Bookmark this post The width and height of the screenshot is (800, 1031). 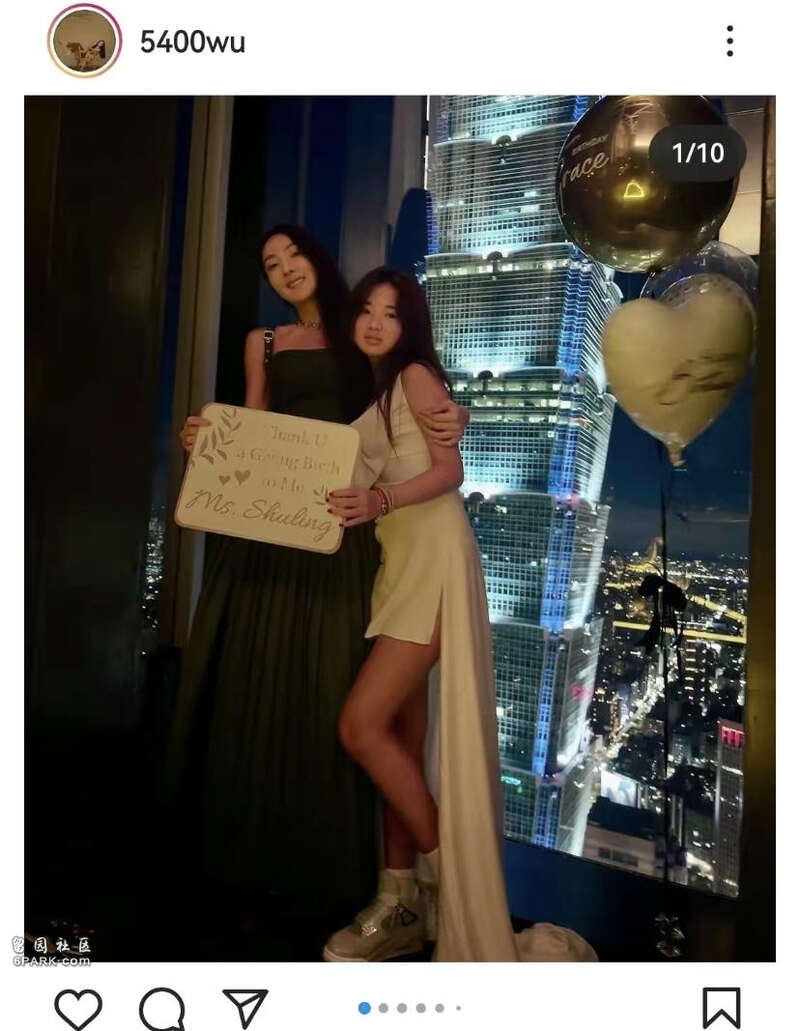click(x=721, y=1007)
